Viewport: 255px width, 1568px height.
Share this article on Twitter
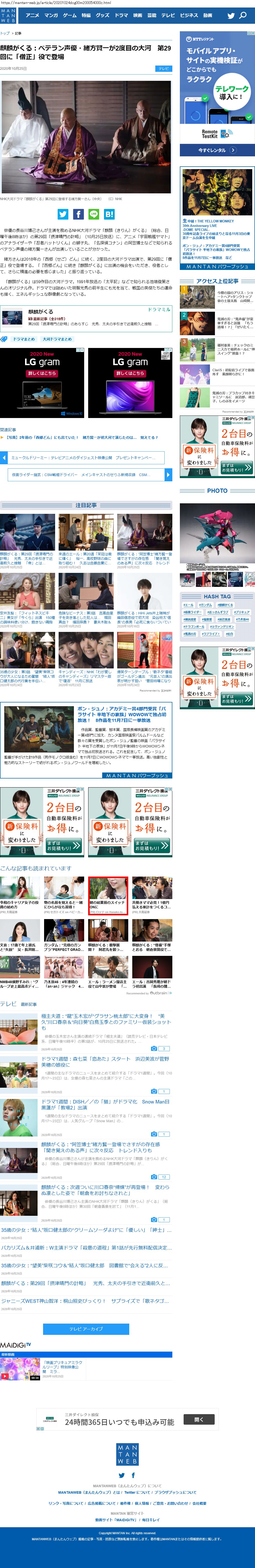coord(63,214)
